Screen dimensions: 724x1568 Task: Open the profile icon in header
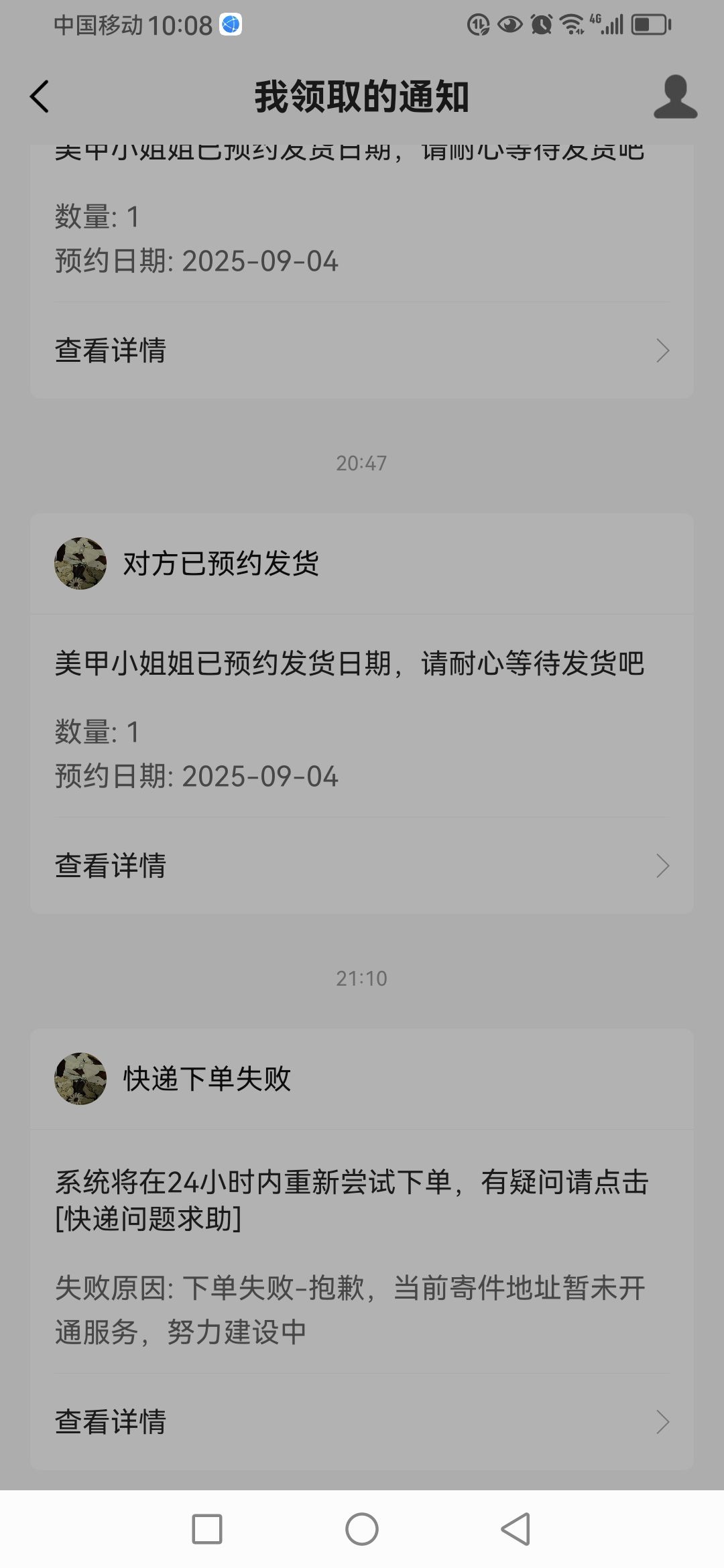tap(675, 97)
